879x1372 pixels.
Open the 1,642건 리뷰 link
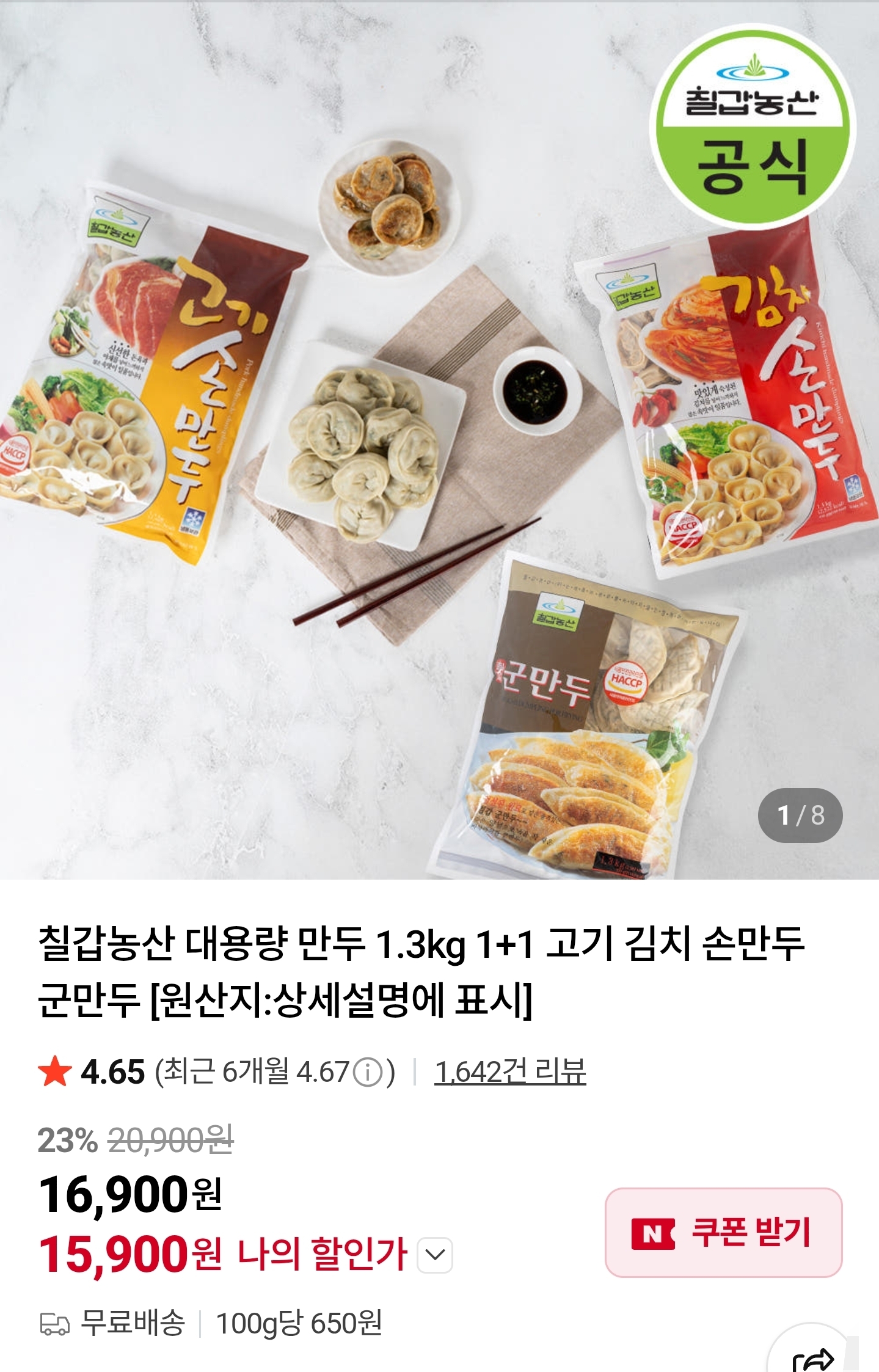click(x=510, y=1072)
